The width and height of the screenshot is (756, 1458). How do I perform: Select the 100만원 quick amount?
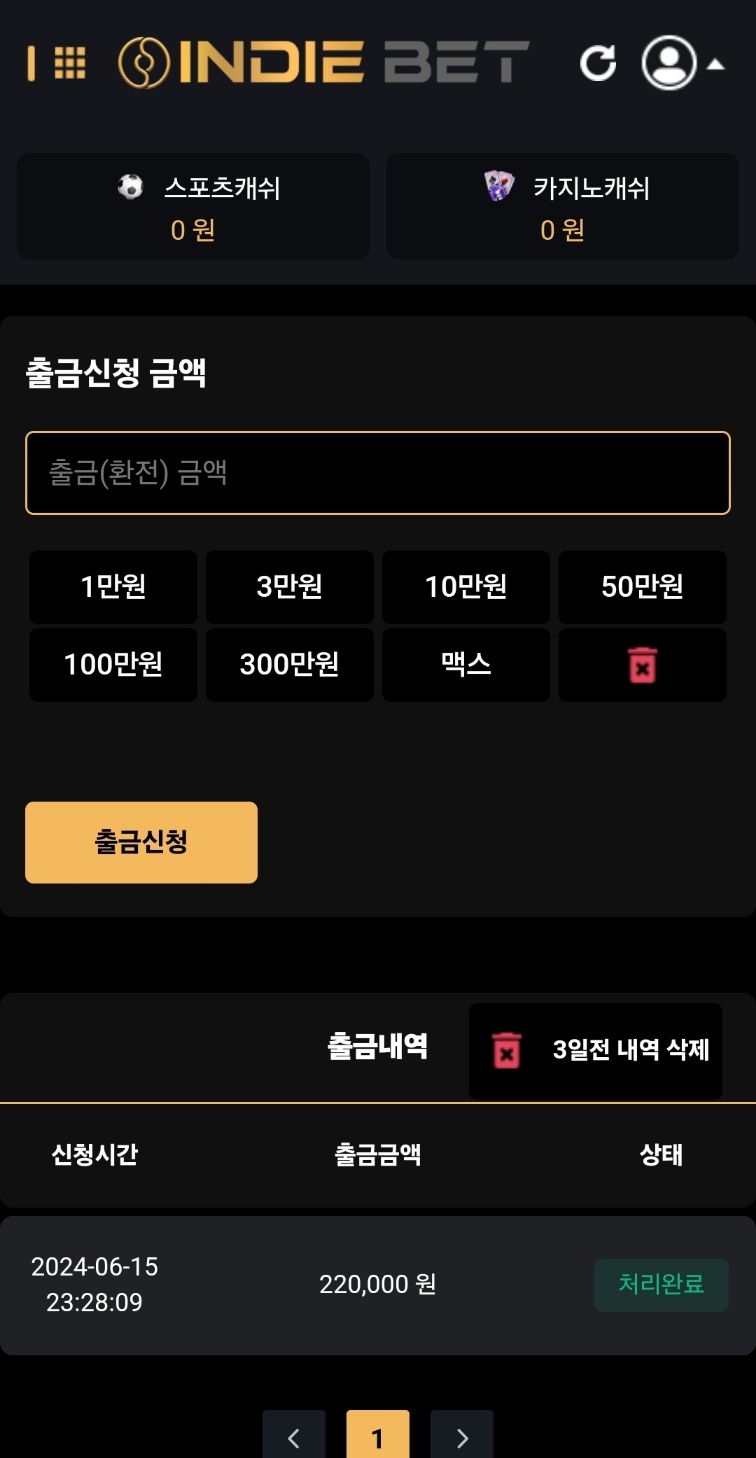113,665
